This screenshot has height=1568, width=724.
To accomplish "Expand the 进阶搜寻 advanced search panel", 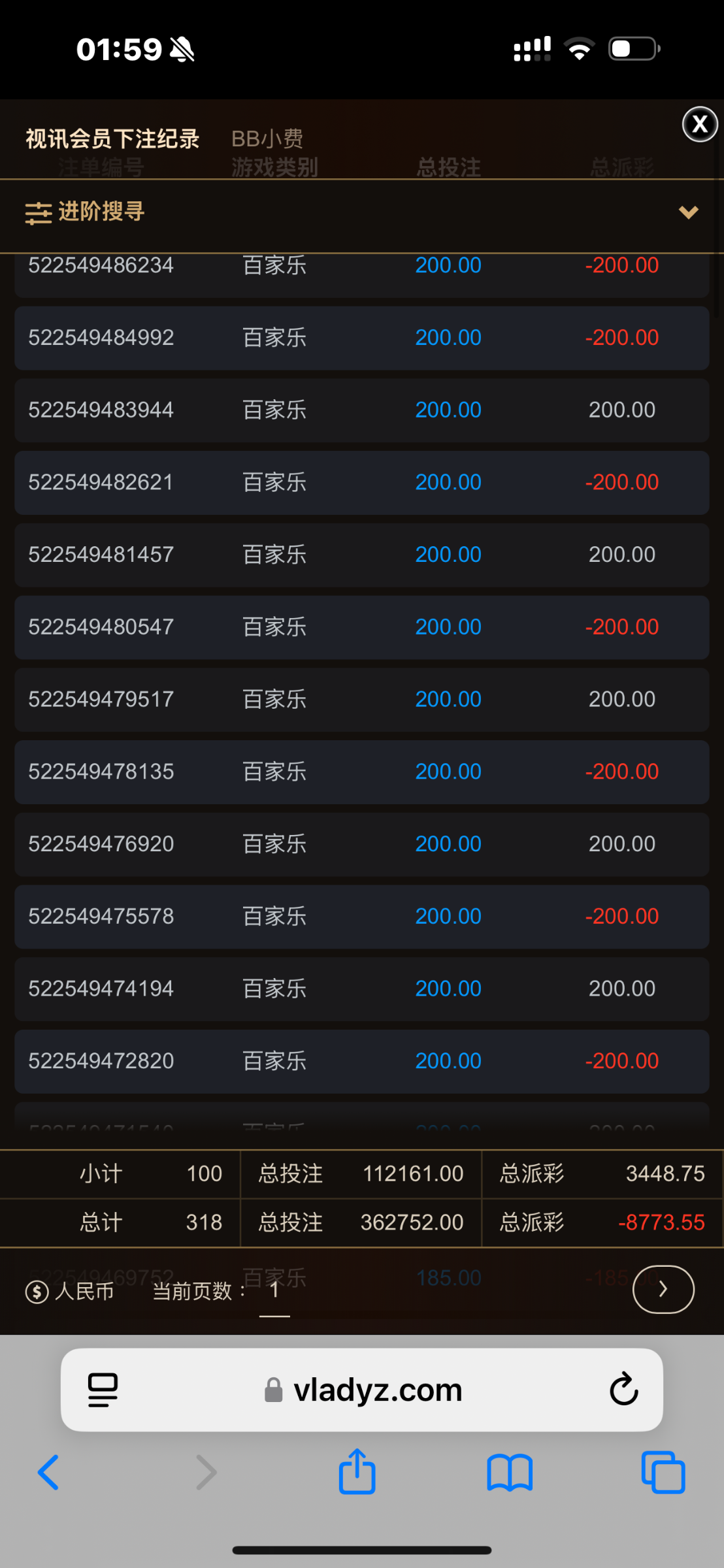I will pyautogui.click(x=361, y=212).
